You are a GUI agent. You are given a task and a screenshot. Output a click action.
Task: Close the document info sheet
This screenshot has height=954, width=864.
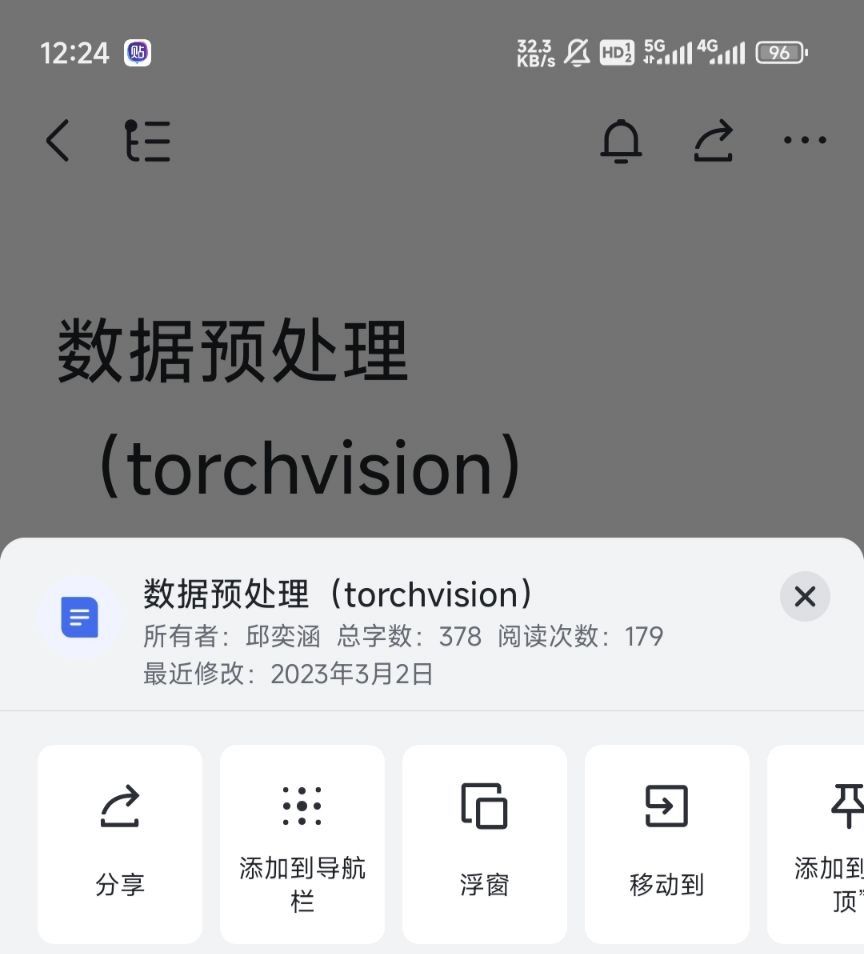tap(804, 597)
